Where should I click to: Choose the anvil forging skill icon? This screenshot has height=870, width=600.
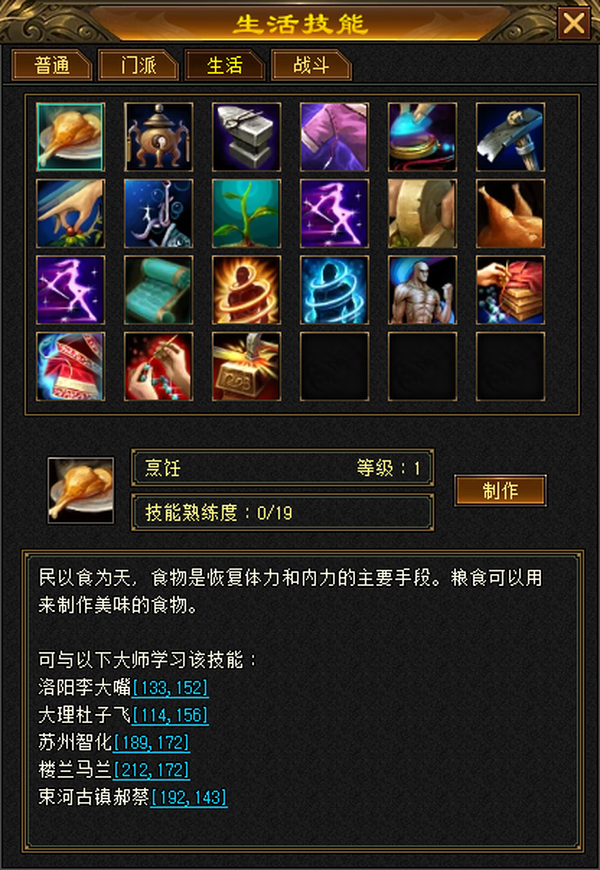[x=246, y=136]
